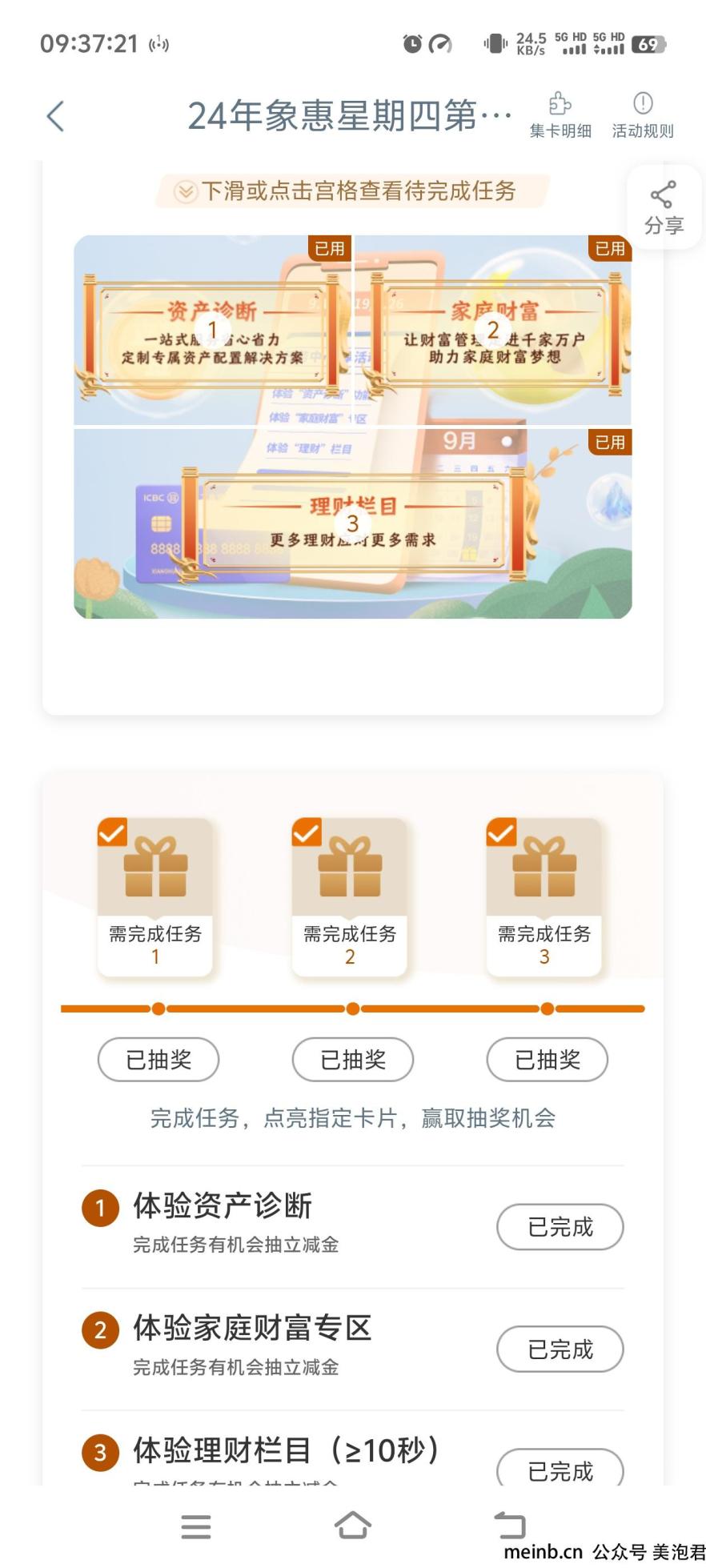Tap the 分享 share button
Image resolution: width=706 pixels, height=1568 pixels.
click(x=664, y=207)
